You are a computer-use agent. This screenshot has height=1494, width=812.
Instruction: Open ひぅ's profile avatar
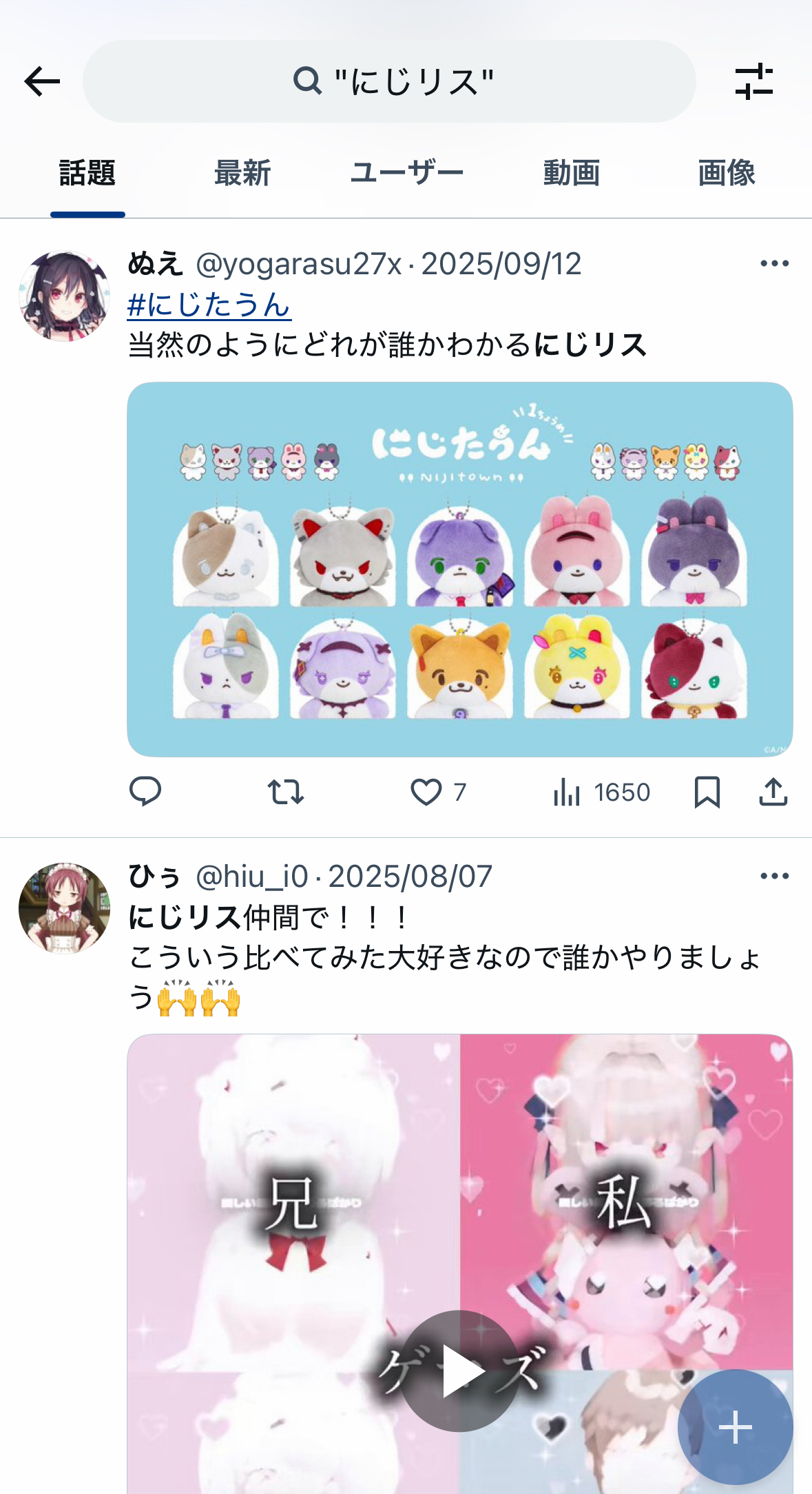click(64, 908)
